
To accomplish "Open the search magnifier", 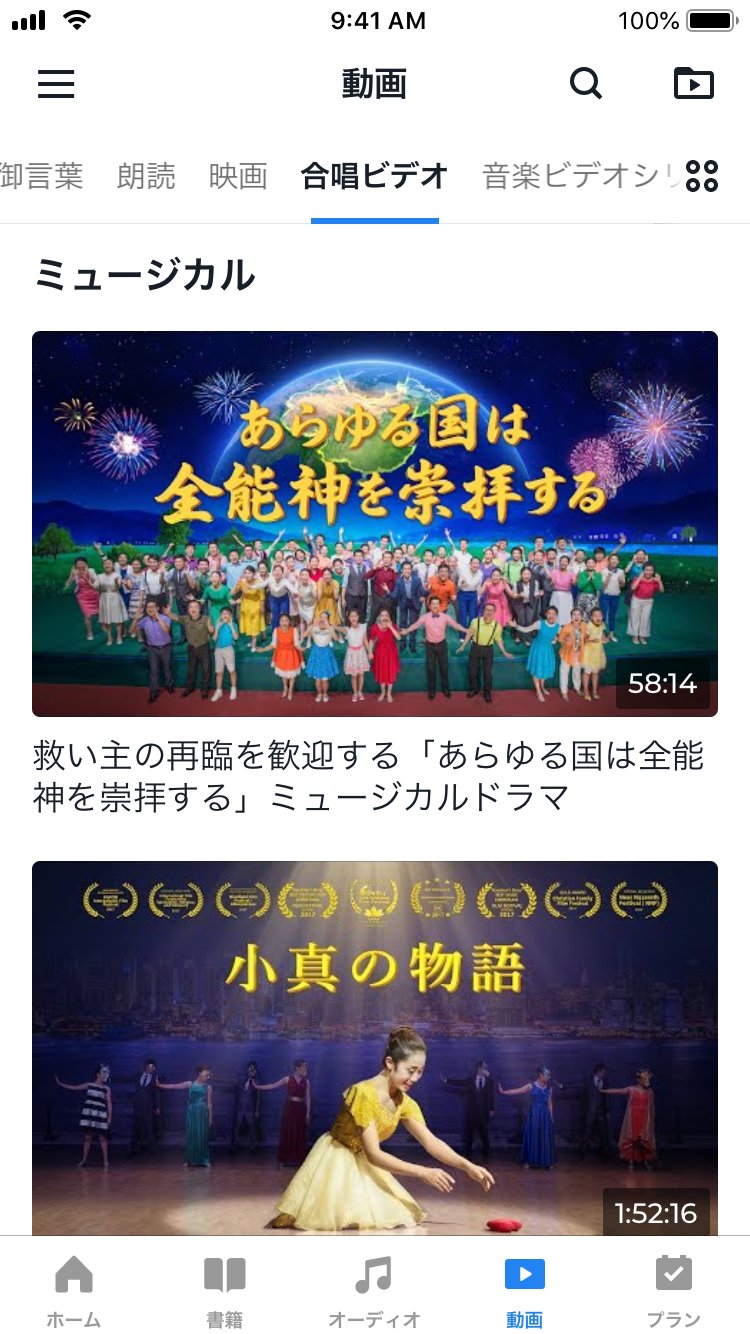I will point(586,84).
